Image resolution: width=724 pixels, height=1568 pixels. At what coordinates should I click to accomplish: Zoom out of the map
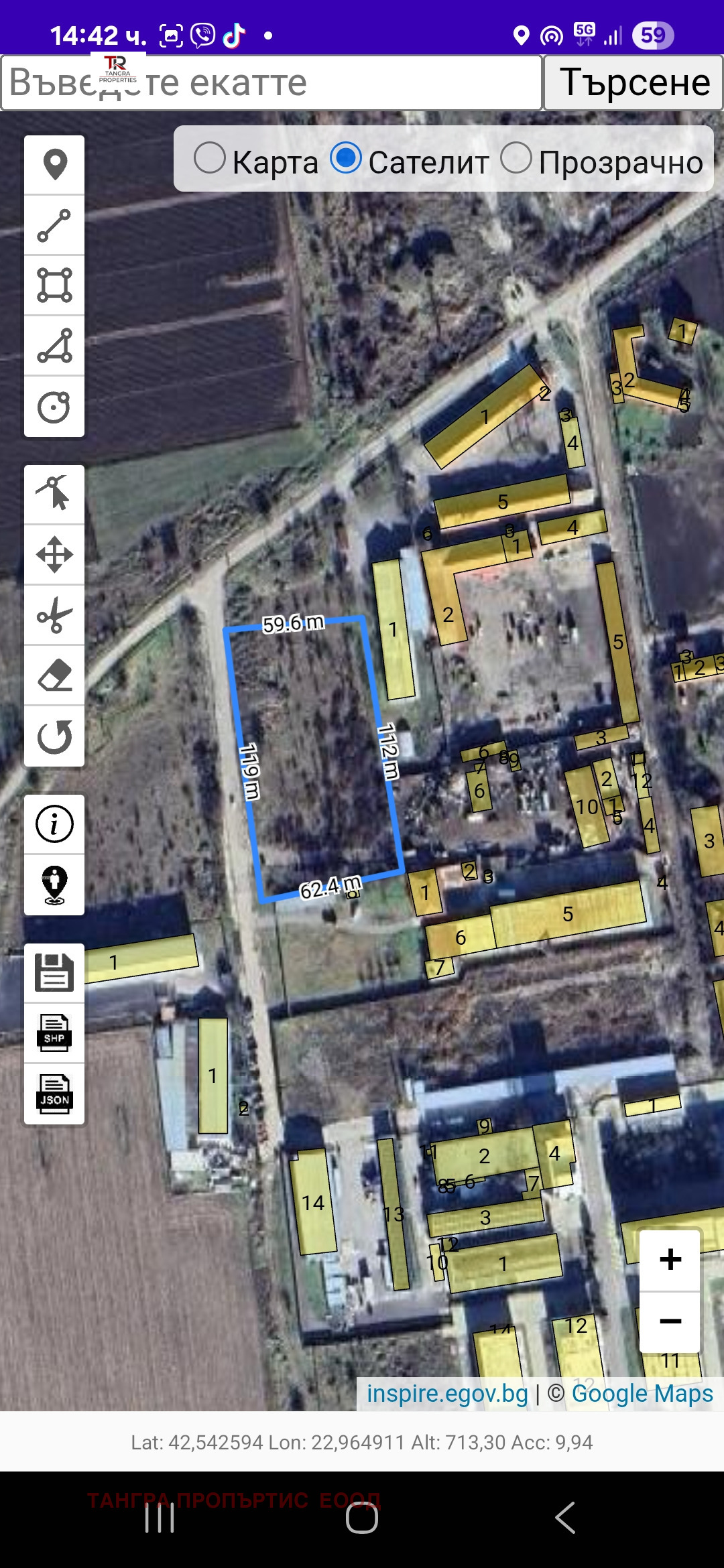[670, 1321]
